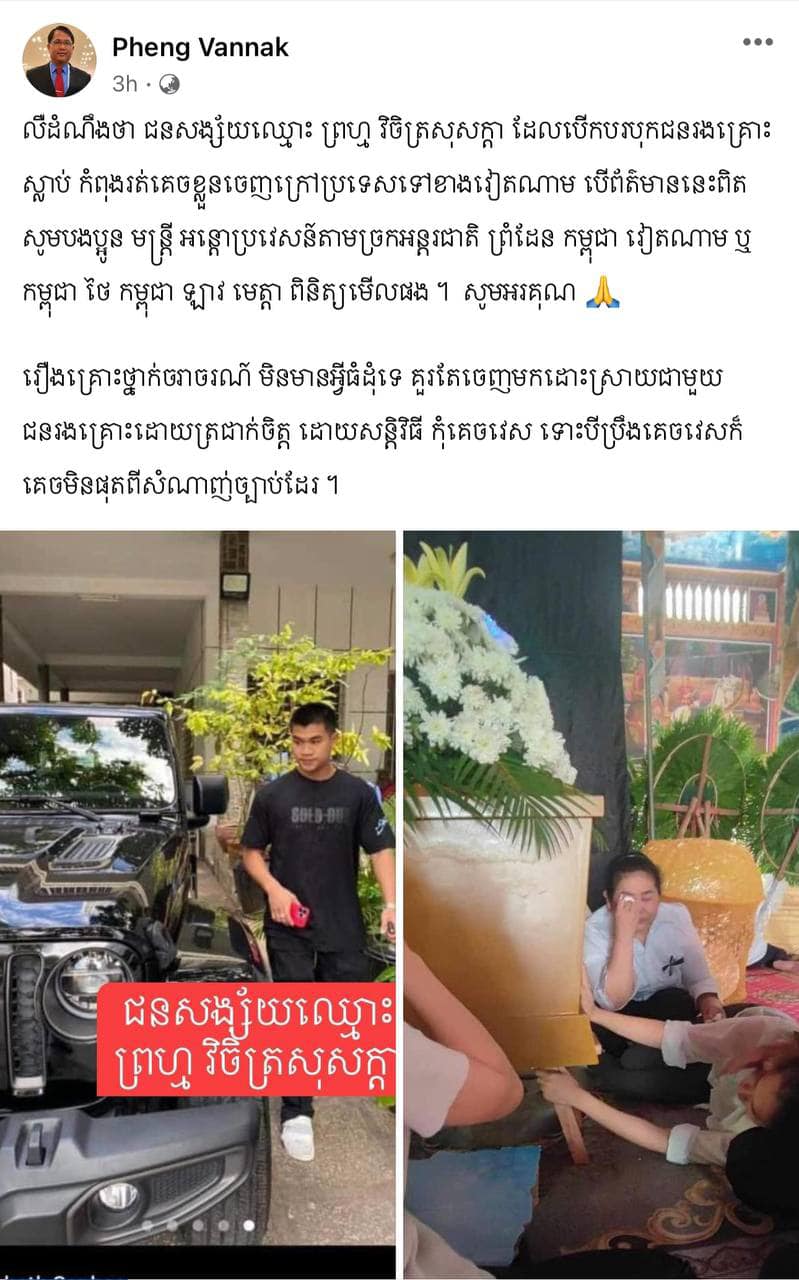Open the Pheng Vannak profile name link
This screenshot has width=799, height=1280.
pyautogui.click(x=200, y=46)
